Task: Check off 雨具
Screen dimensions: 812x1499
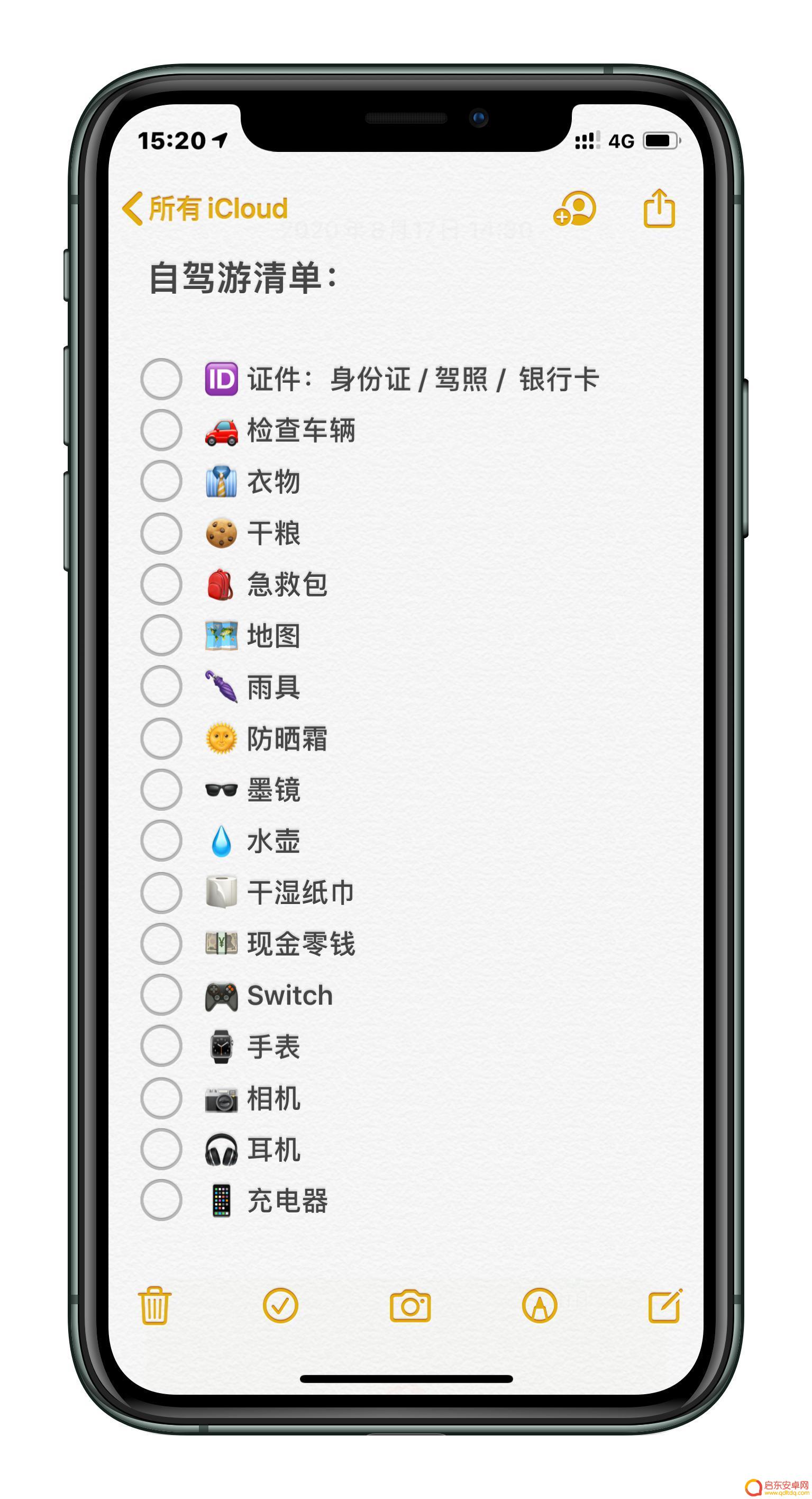Action: [161, 687]
